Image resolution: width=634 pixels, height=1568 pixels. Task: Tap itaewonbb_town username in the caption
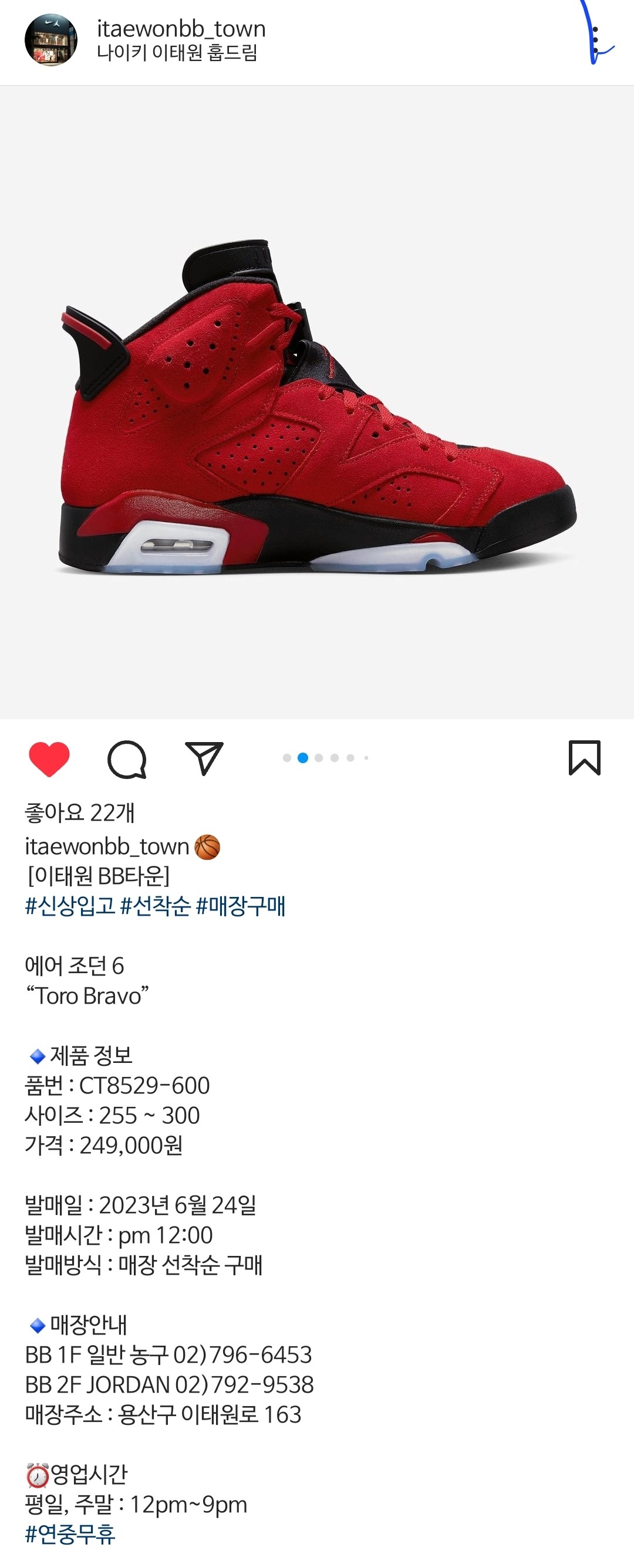107,846
